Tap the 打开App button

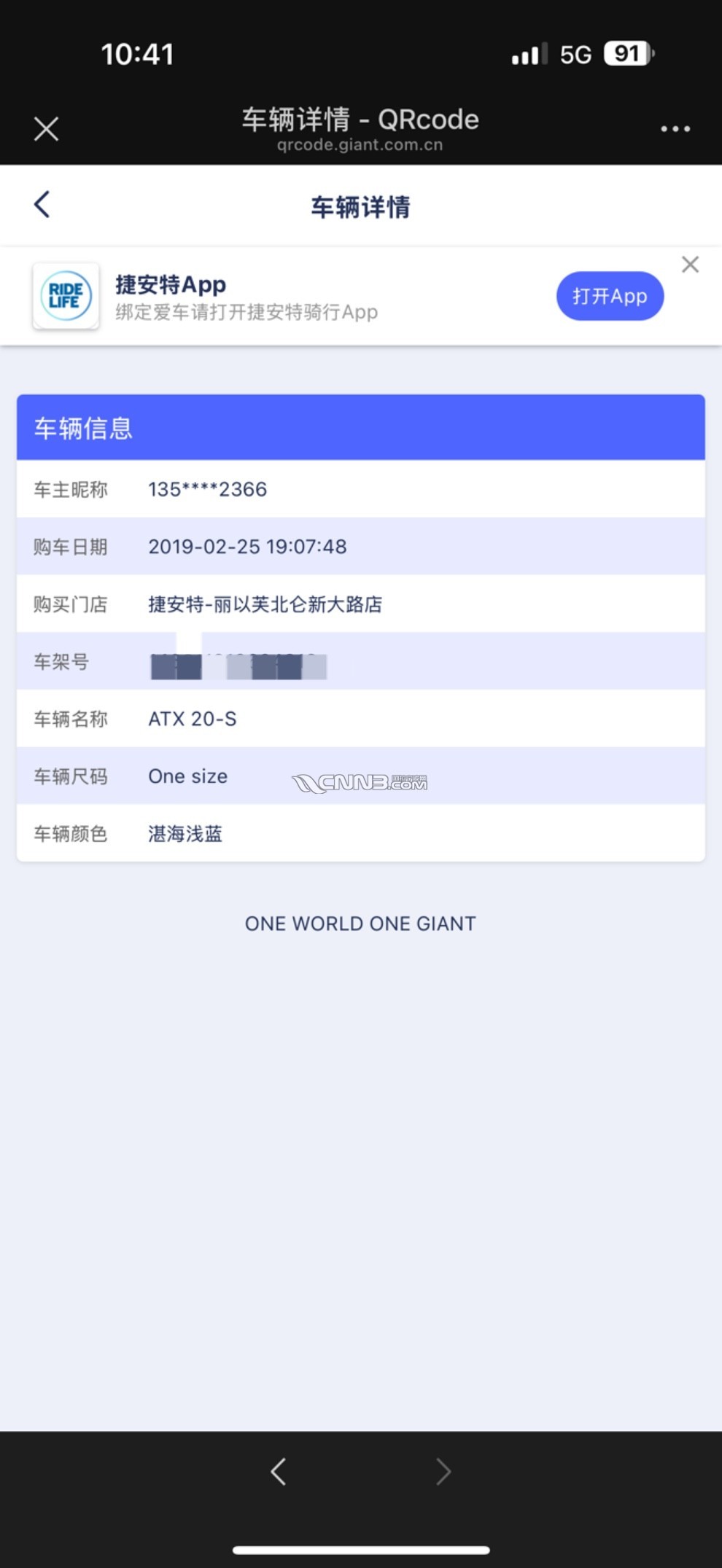point(610,296)
